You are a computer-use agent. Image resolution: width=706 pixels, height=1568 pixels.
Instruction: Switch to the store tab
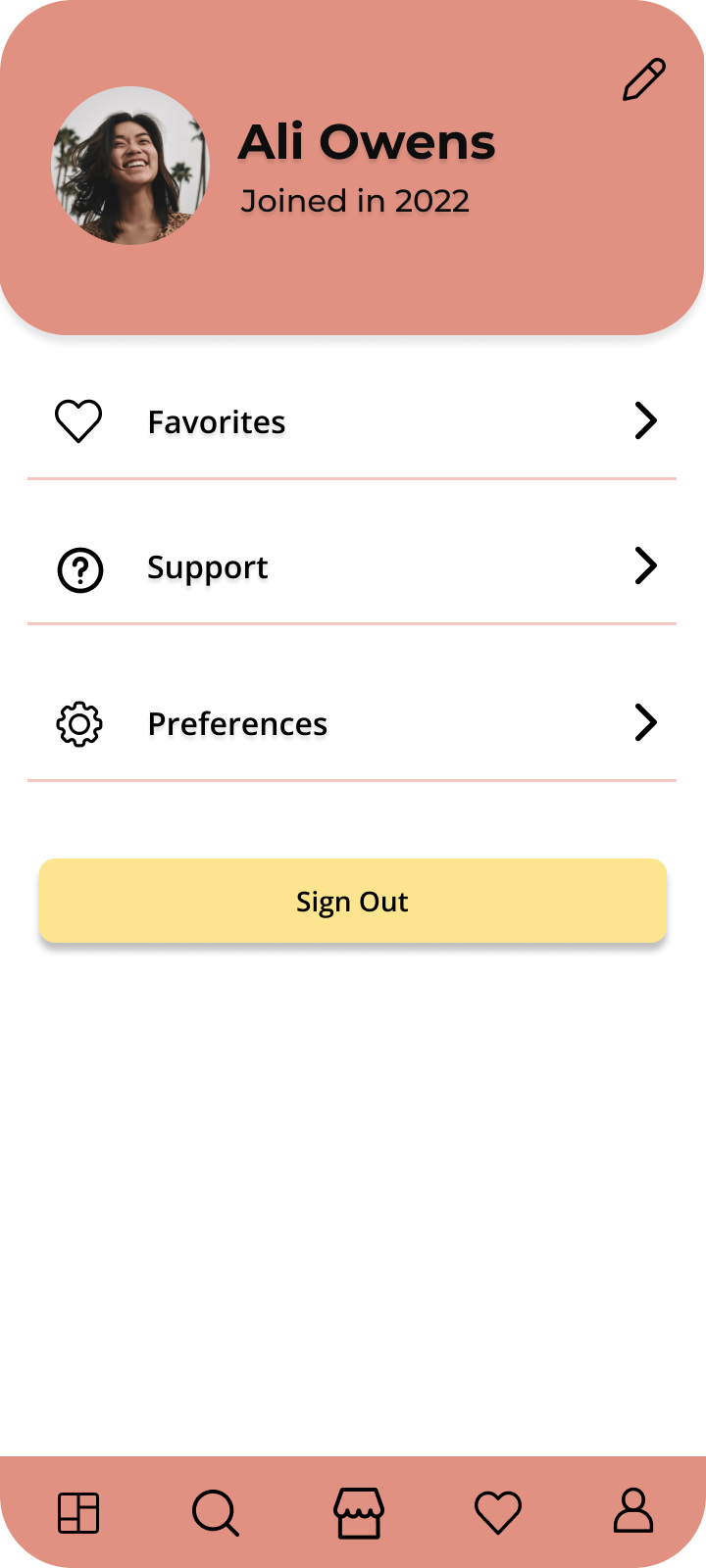(x=359, y=1512)
